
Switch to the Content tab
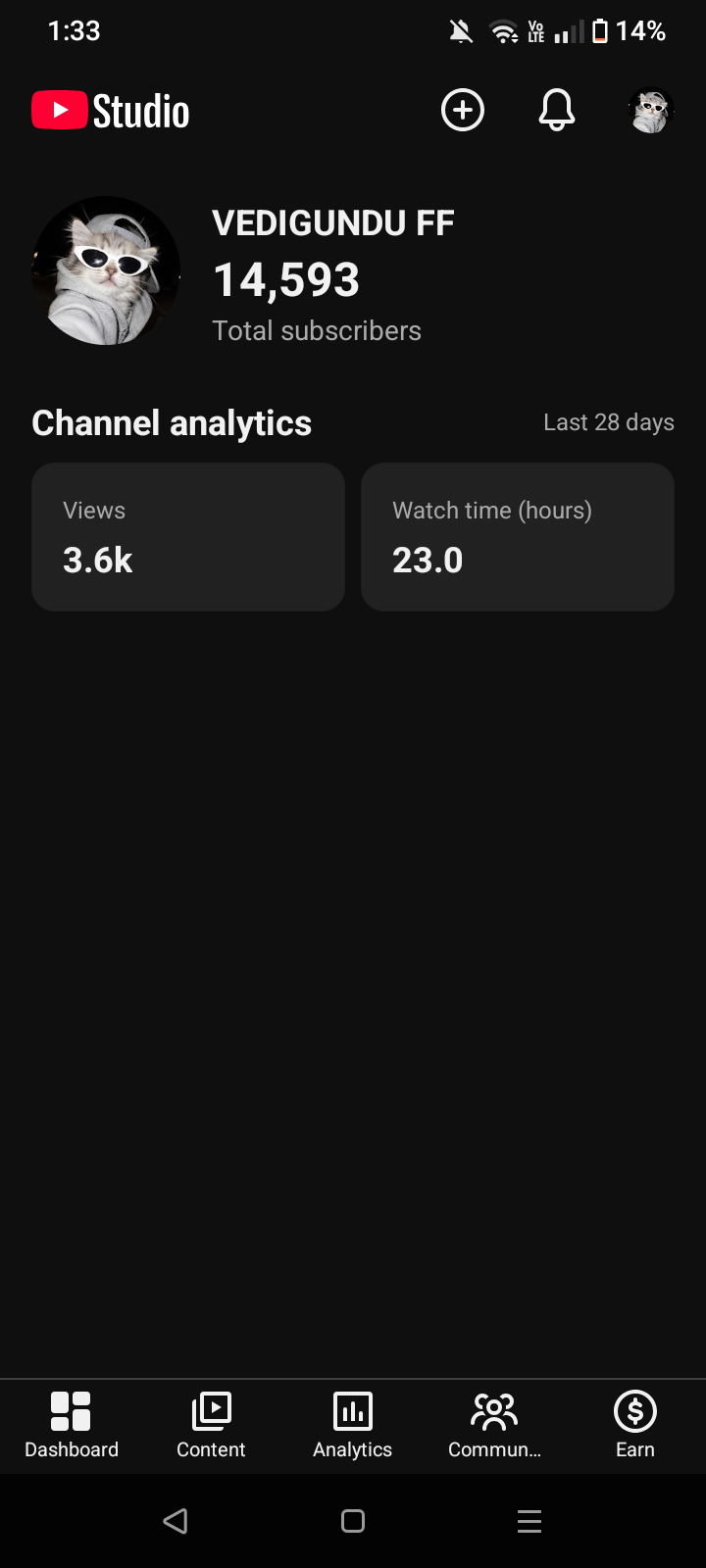[211, 1426]
